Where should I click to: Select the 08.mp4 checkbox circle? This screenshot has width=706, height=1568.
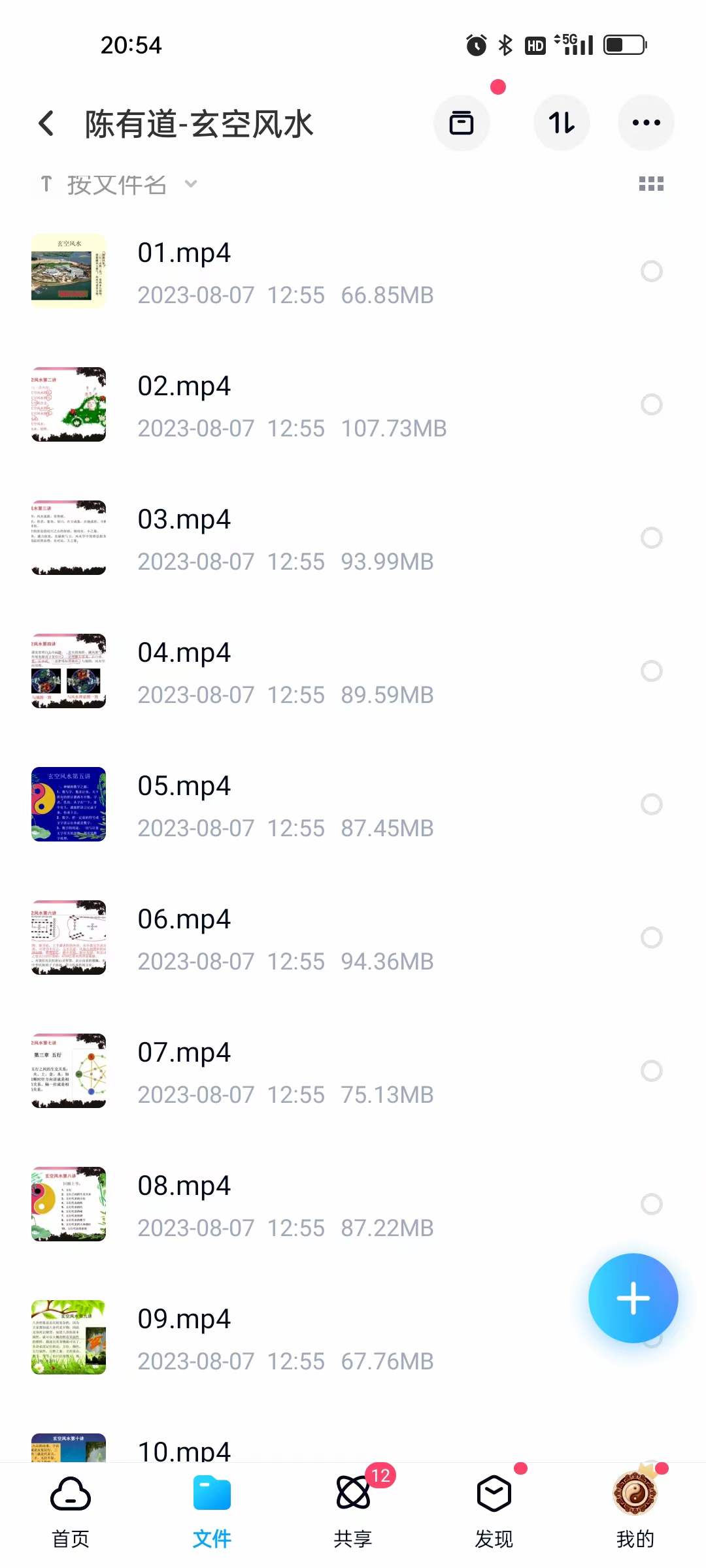(651, 1204)
